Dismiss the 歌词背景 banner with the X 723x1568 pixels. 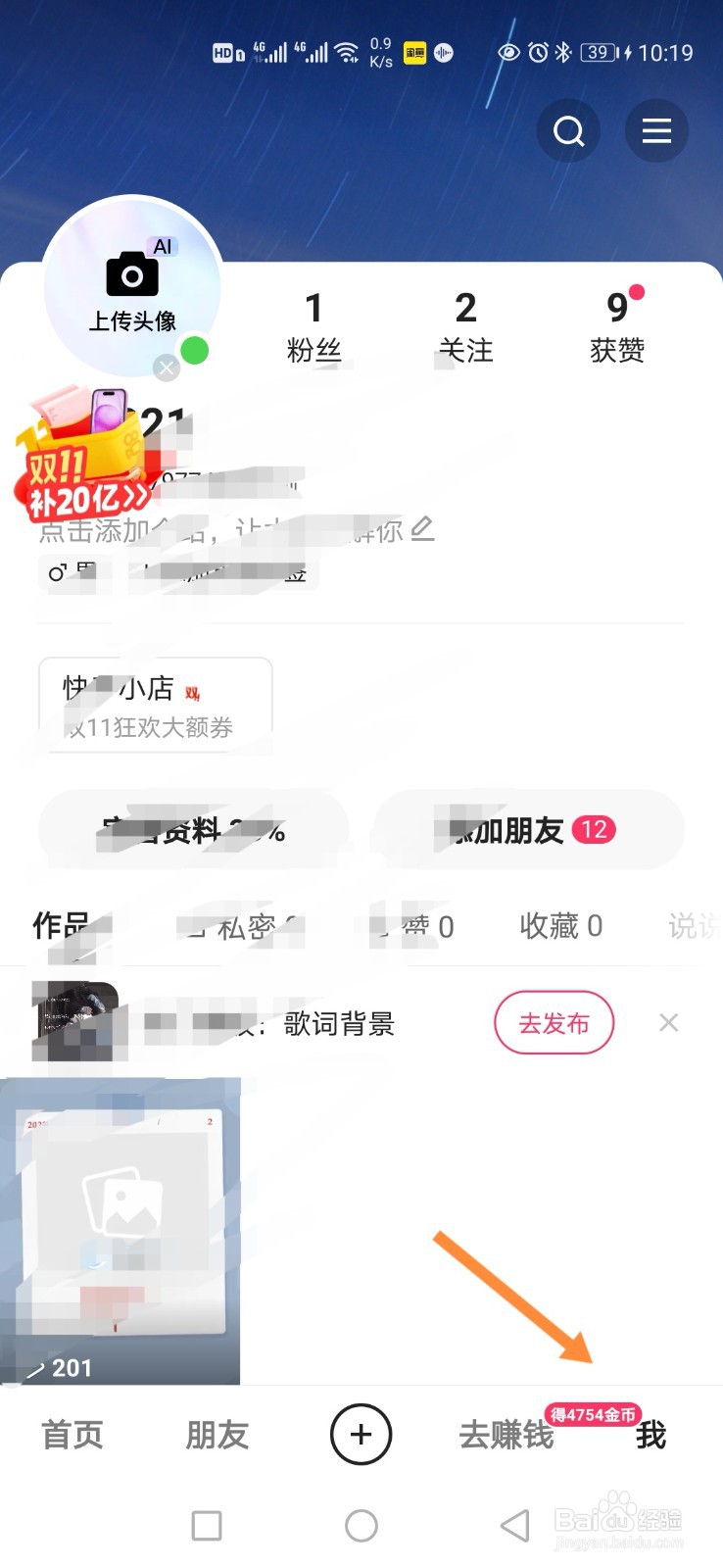pyautogui.click(x=668, y=1022)
